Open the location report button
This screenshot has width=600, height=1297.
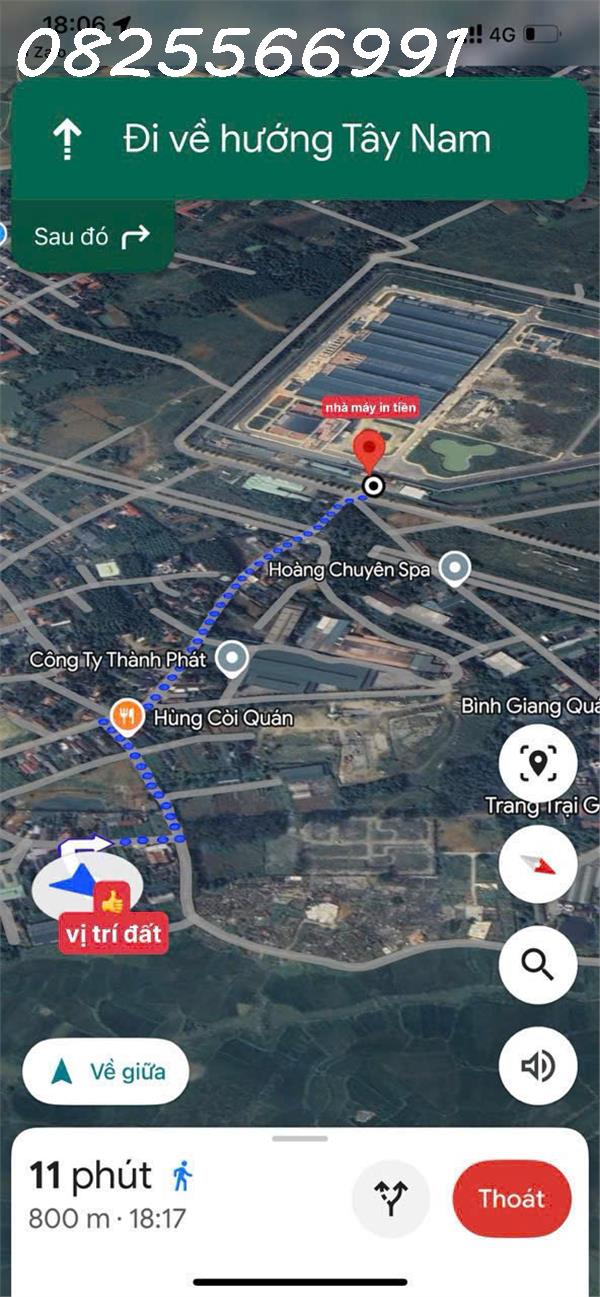(x=538, y=763)
